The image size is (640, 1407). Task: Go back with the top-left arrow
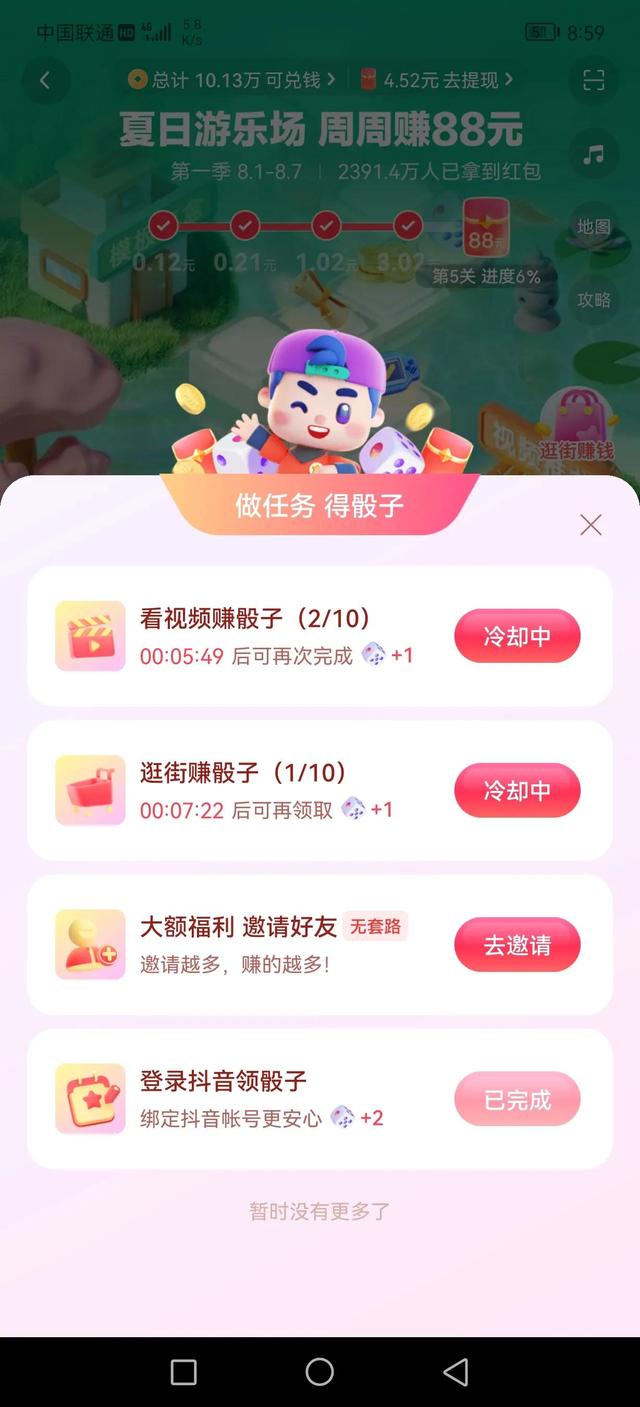[45, 81]
